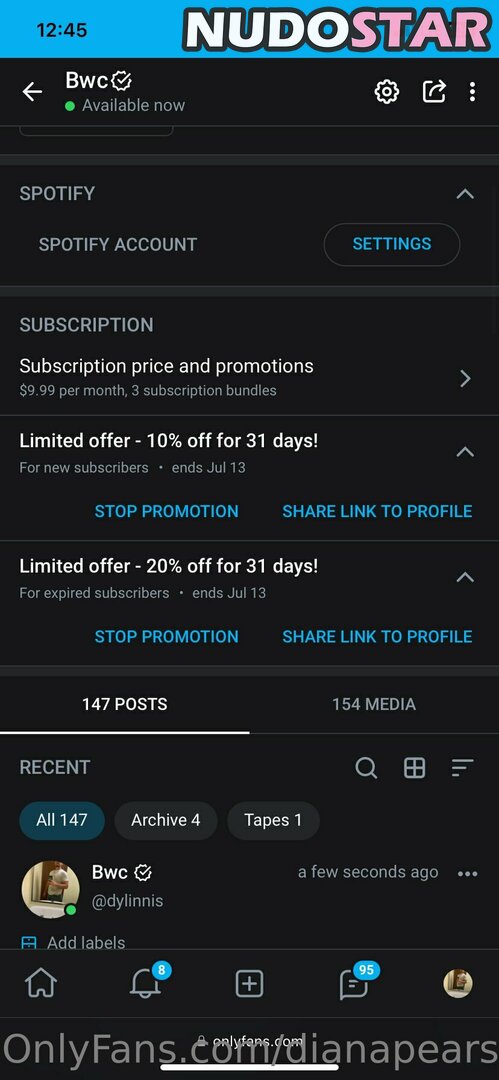Open the profile settings gear
The width and height of the screenshot is (499, 1080).
pos(387,92)
